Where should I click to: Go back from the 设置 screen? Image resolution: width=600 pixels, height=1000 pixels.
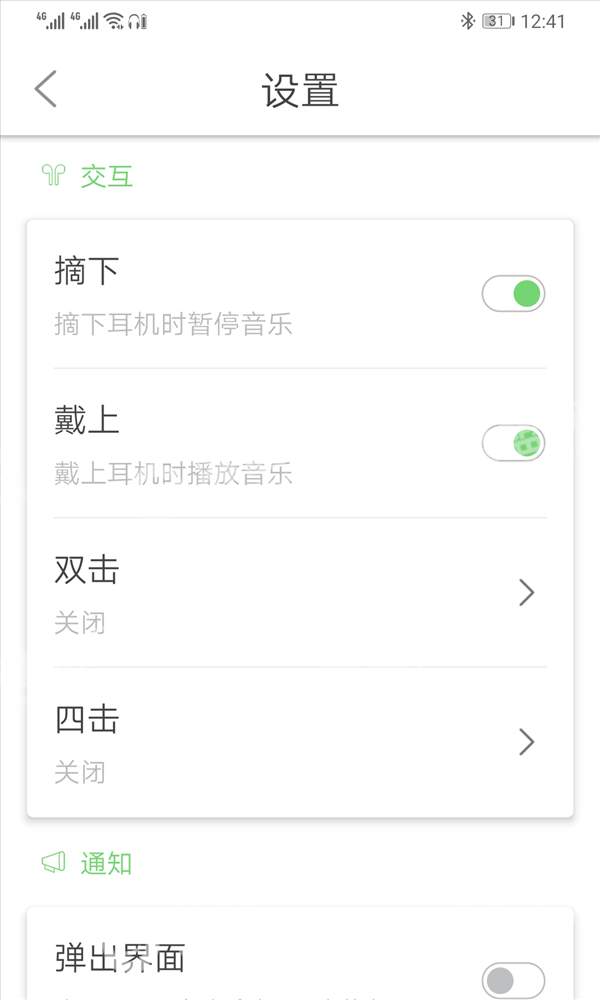pyautogui.click(x=46, y=89)
